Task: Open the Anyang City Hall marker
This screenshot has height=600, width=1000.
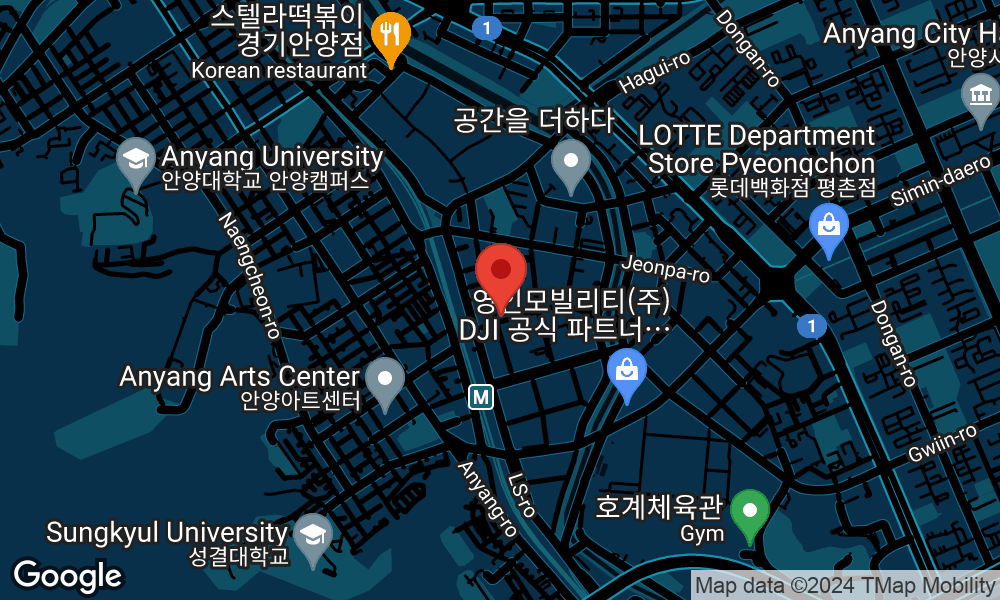Action: pos(979,95)
